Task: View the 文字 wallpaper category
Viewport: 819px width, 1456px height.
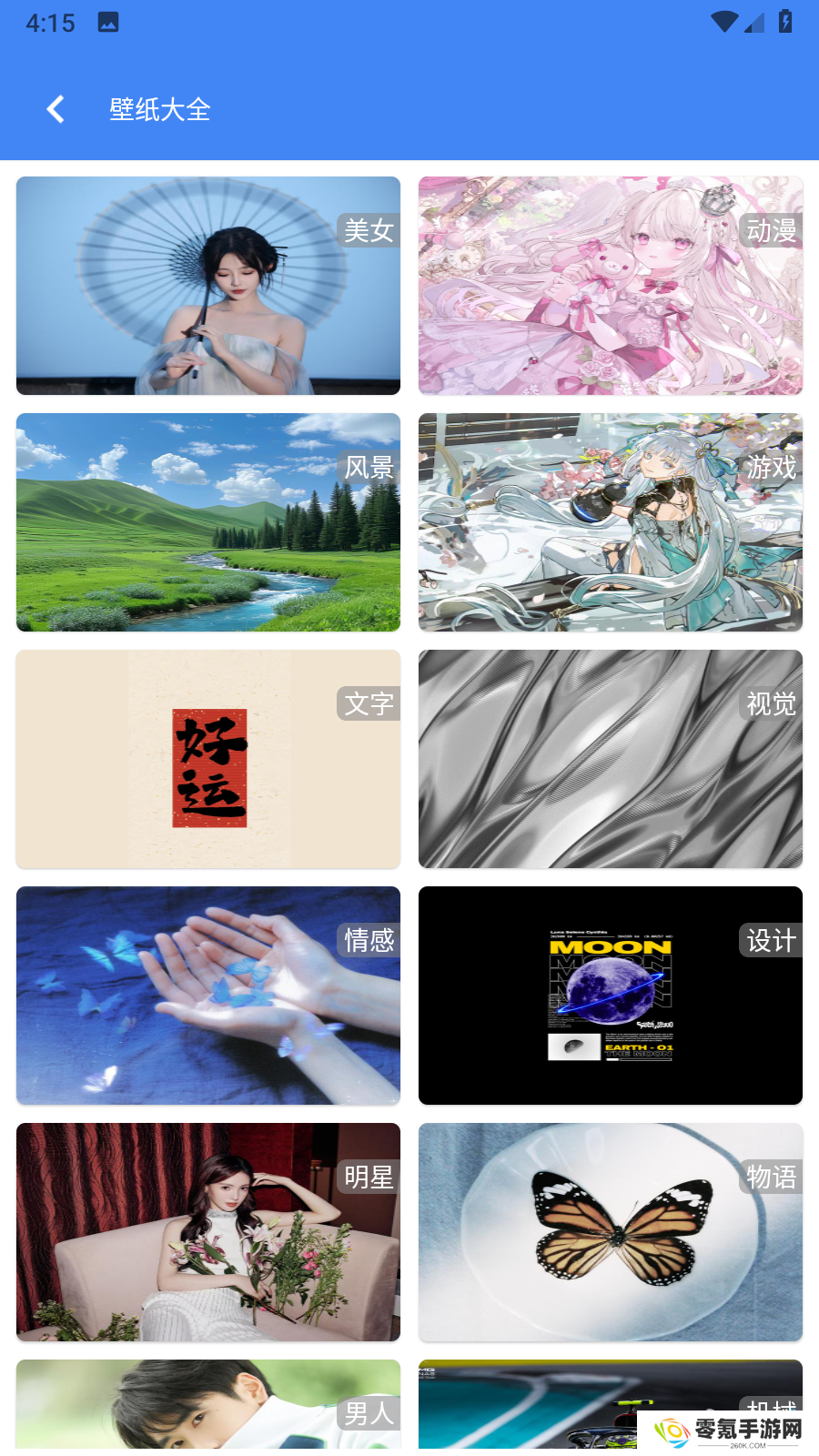Action: [x=208, y=759]
